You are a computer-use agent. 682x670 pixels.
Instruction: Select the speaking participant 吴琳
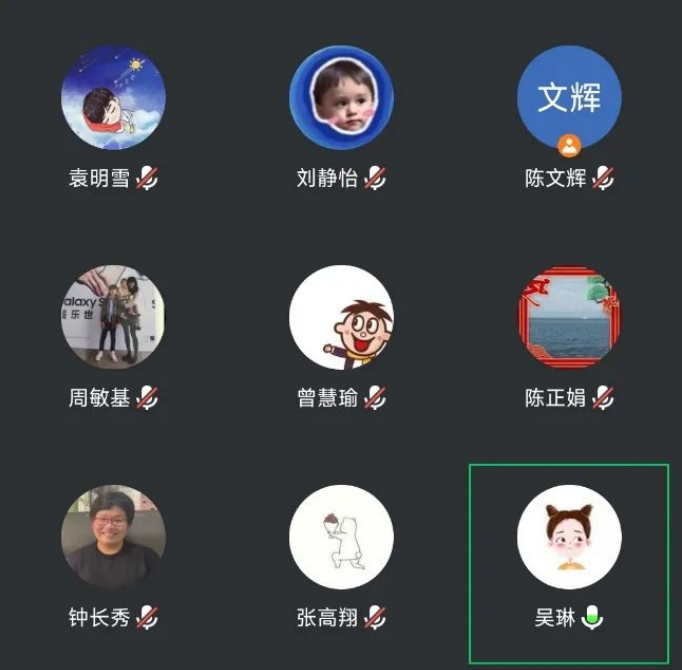click(x=569, y=537)
